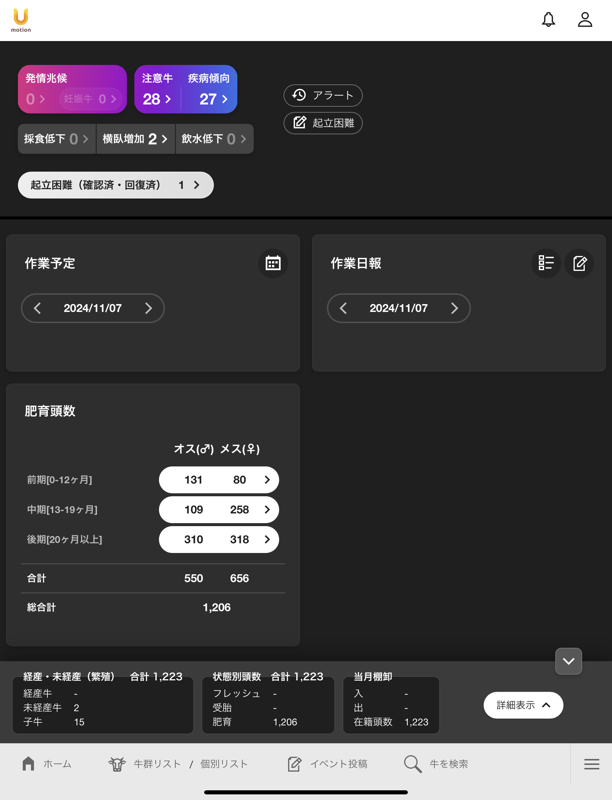Switch to the 牛群リスト / 個別リスト tab

pos(178,764)
